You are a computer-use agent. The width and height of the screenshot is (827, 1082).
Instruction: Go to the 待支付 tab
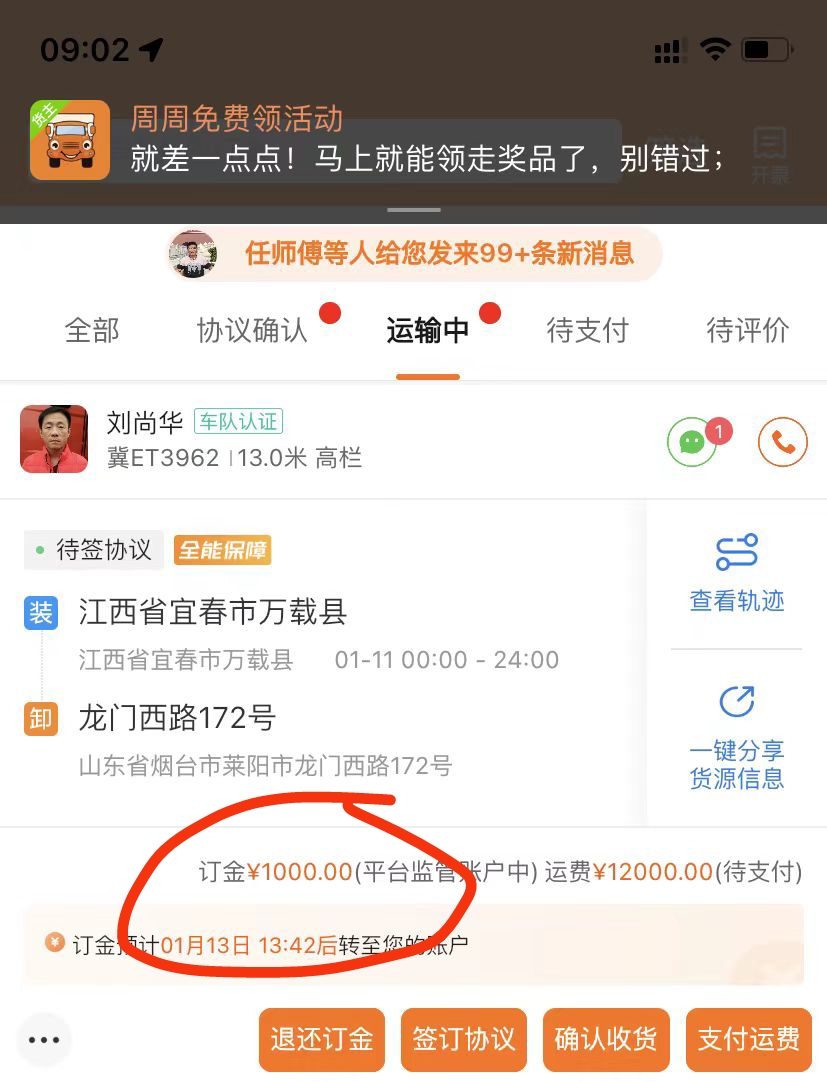click(x=588, y=330)
